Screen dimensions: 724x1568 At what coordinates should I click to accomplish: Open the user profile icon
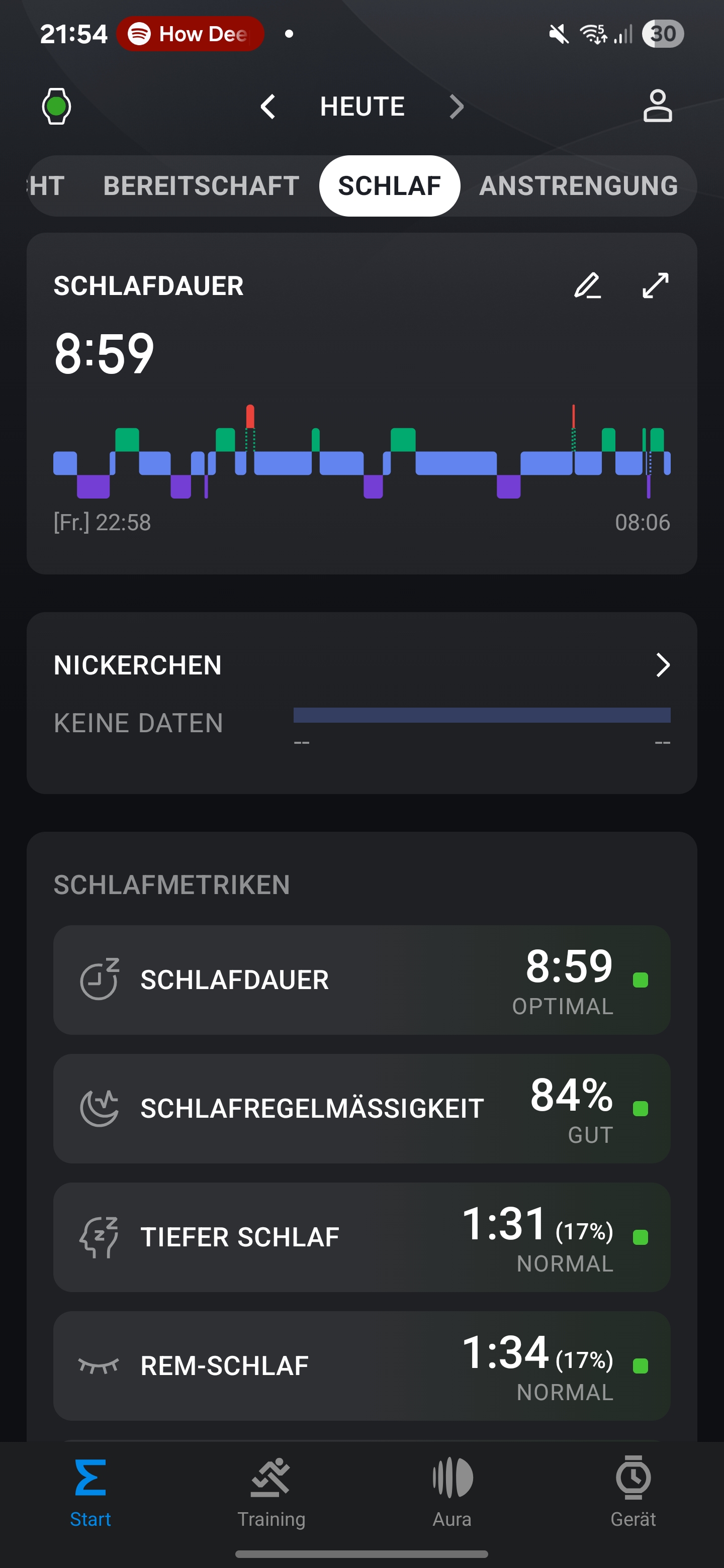[657, 107]
